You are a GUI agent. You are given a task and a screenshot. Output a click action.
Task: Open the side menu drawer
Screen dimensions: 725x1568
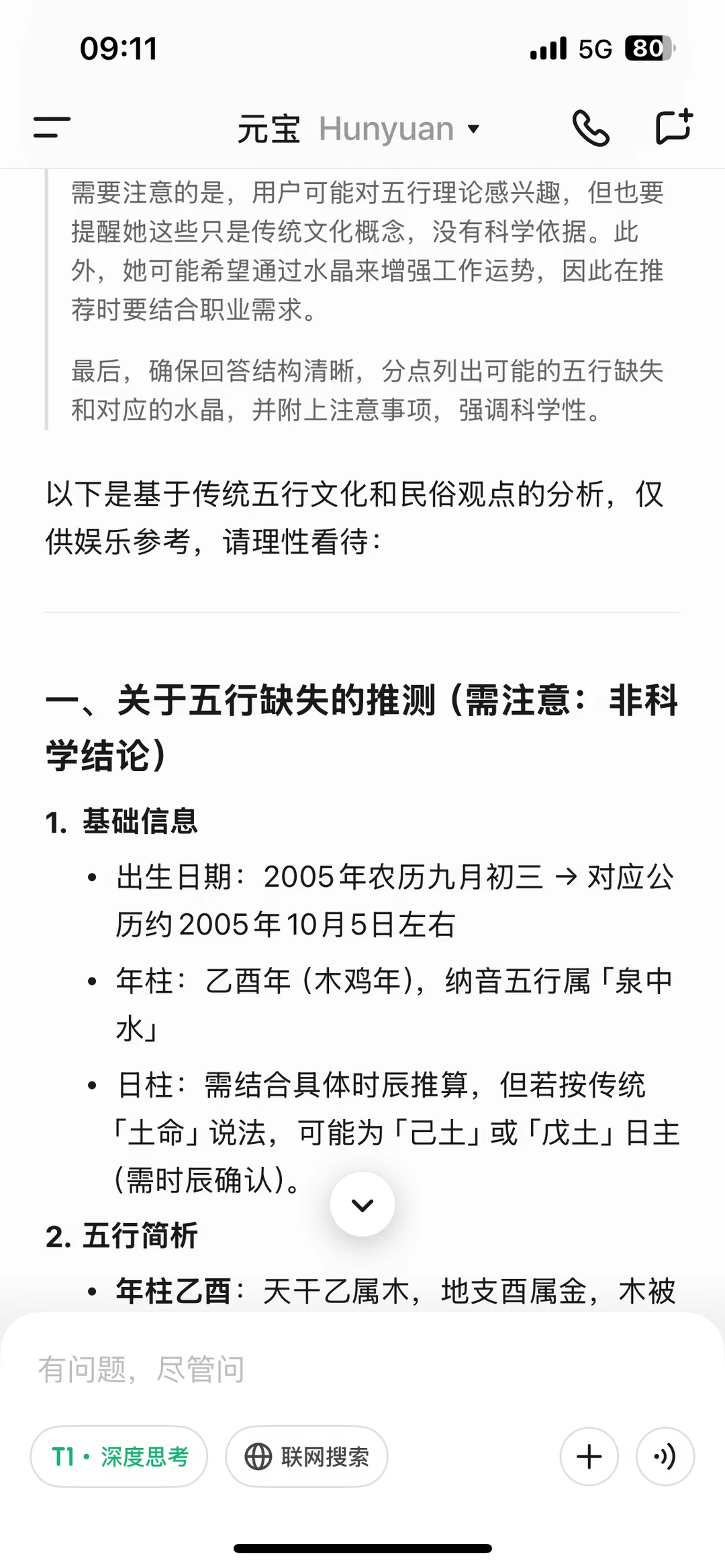coord(52,127)
